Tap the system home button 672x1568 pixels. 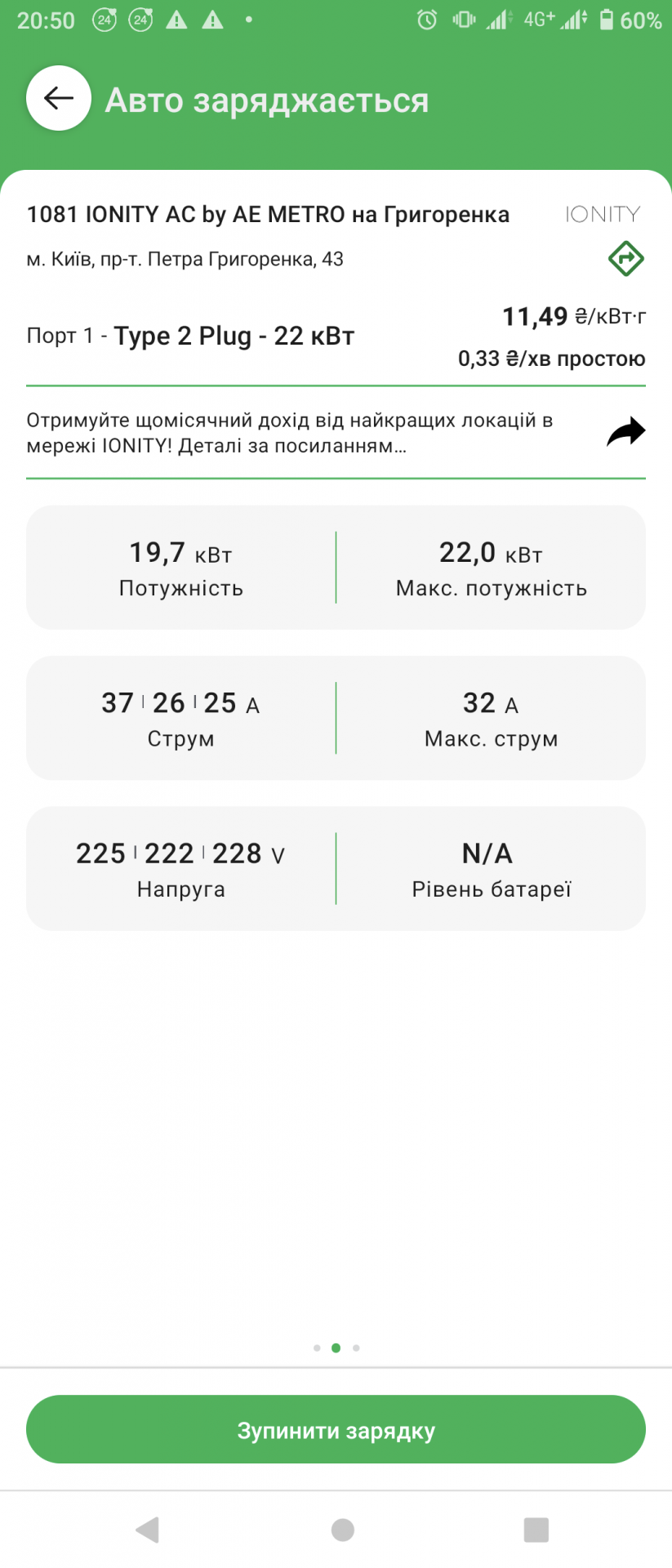(x=343, y=1530)
